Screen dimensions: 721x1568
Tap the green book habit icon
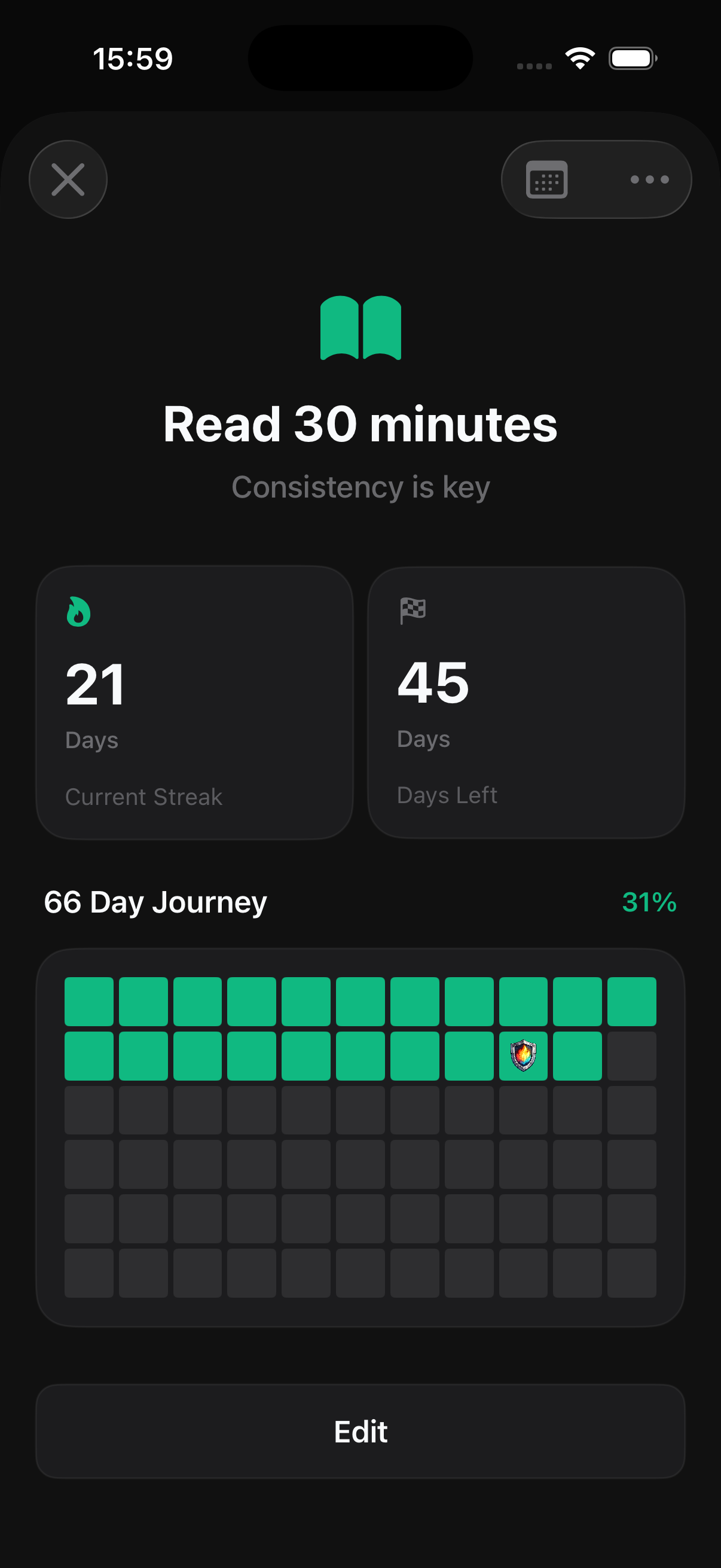360,328
